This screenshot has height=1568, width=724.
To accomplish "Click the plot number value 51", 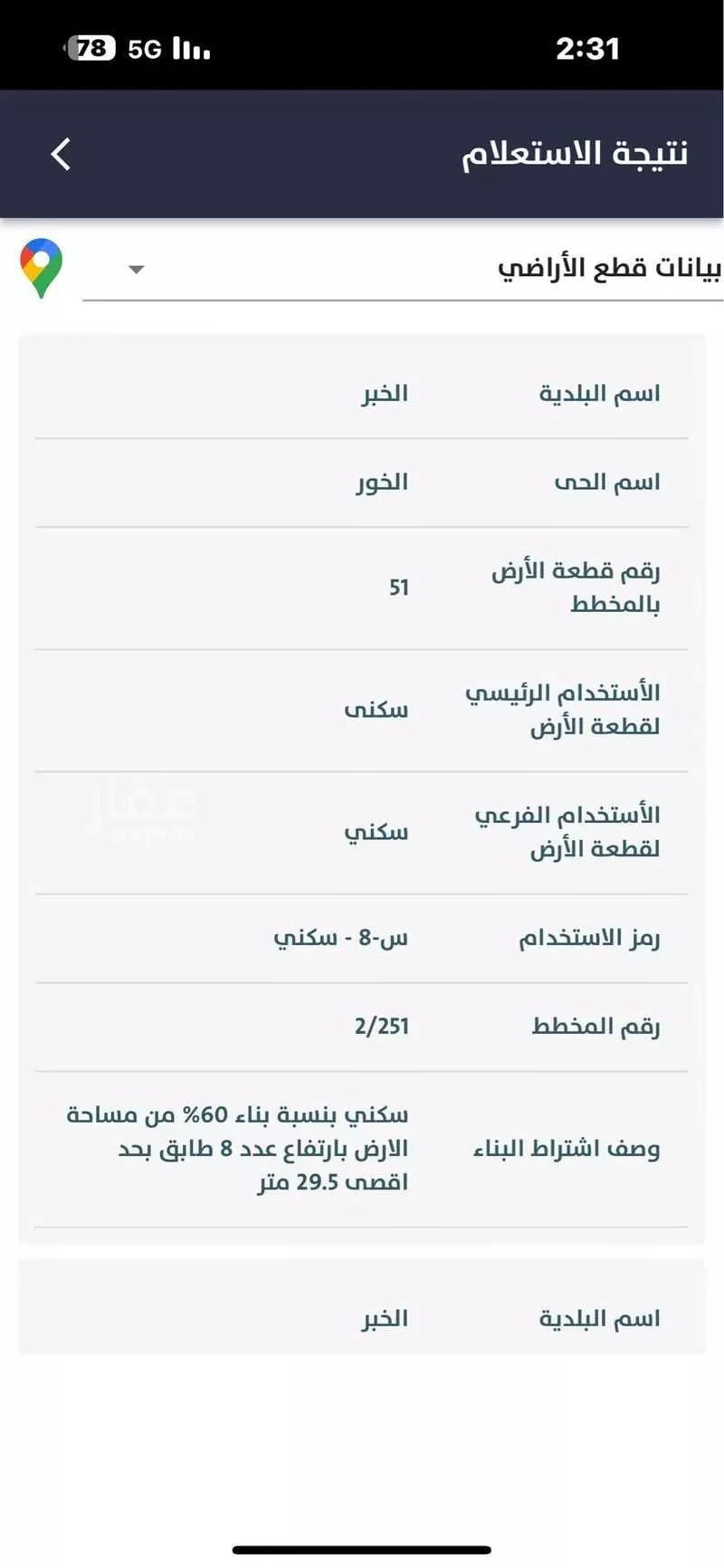I will (x=398, y=587).
